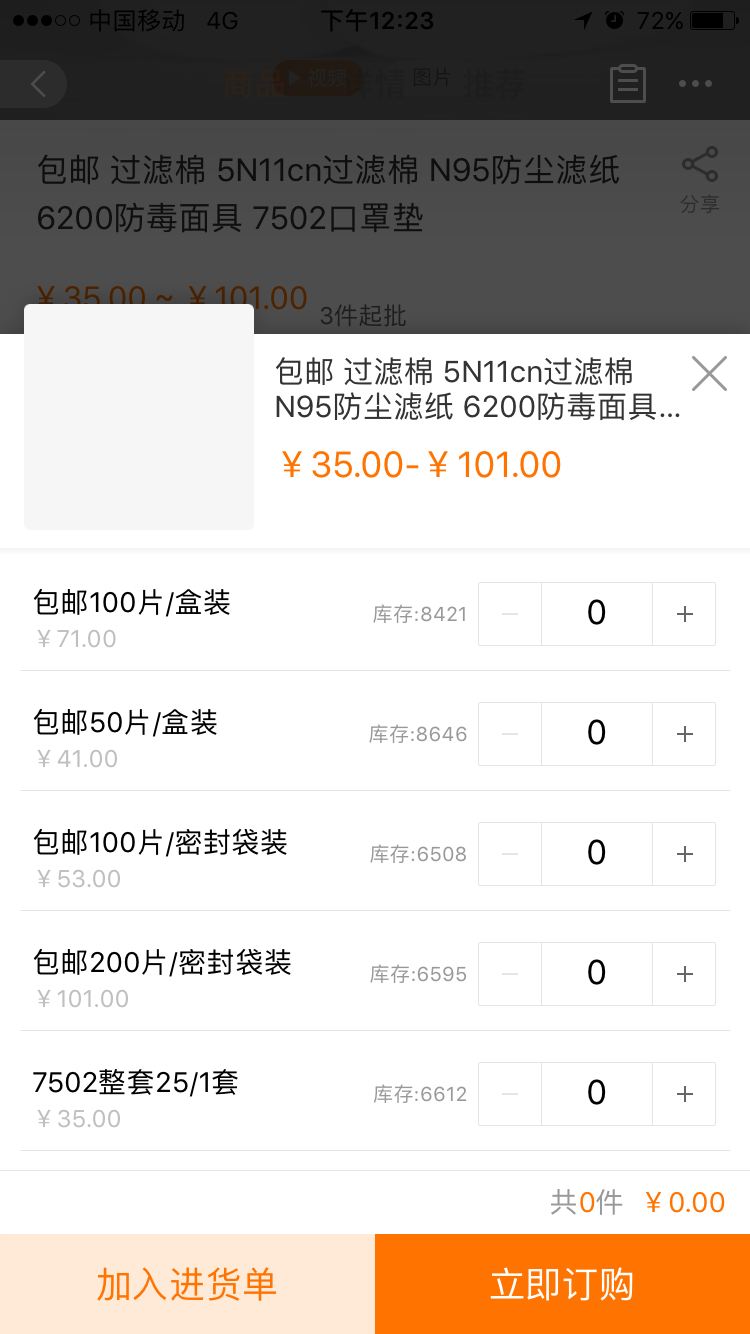Increase quantity for 7502整套25/1套

[684, 1094]
